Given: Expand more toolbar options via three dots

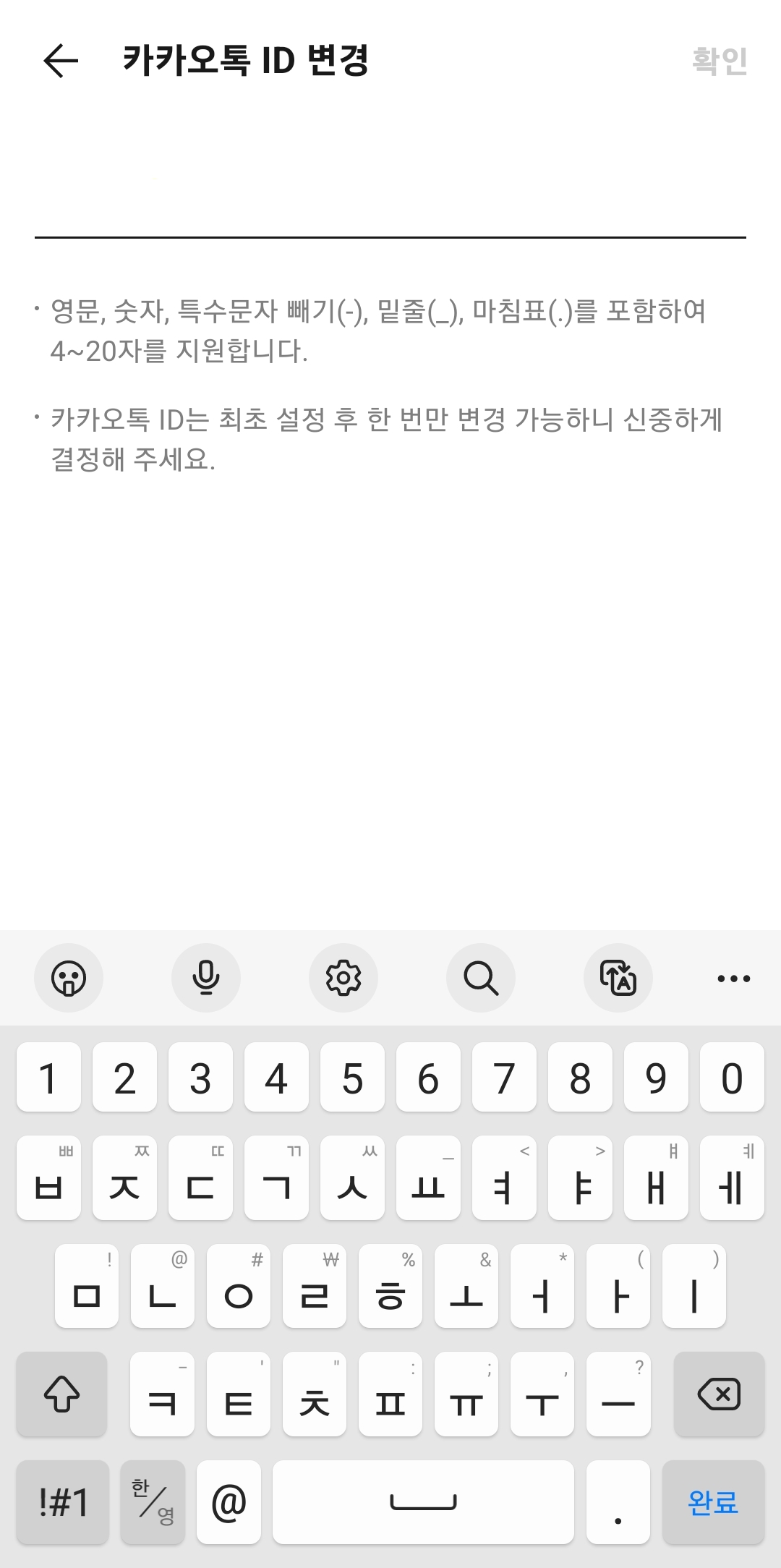Looking at the screenshot, I should (x=733, y=978).
